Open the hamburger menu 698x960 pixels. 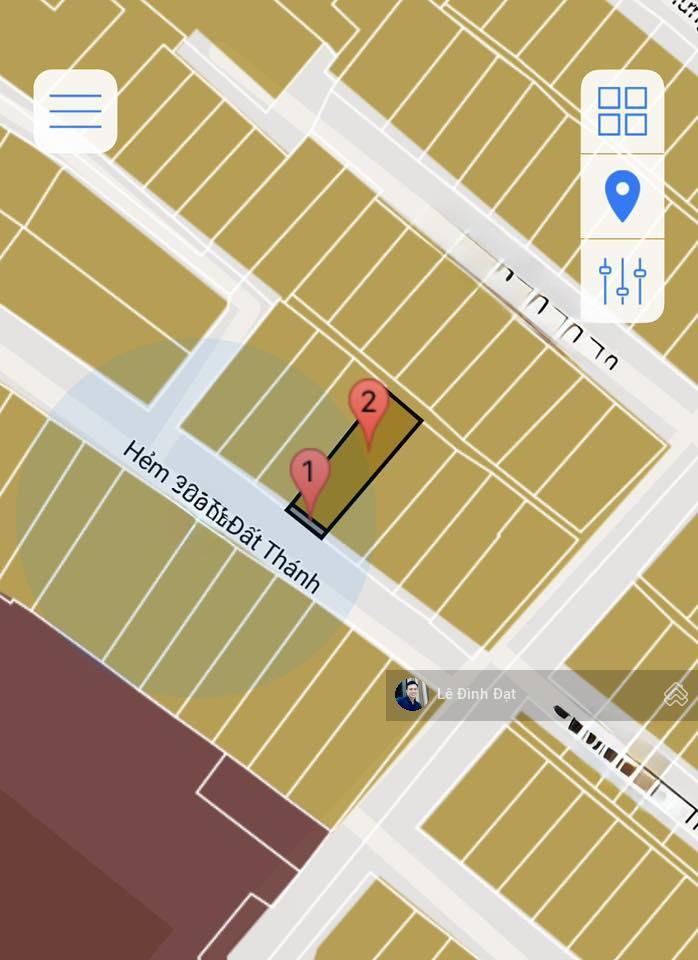pos(75,111)
